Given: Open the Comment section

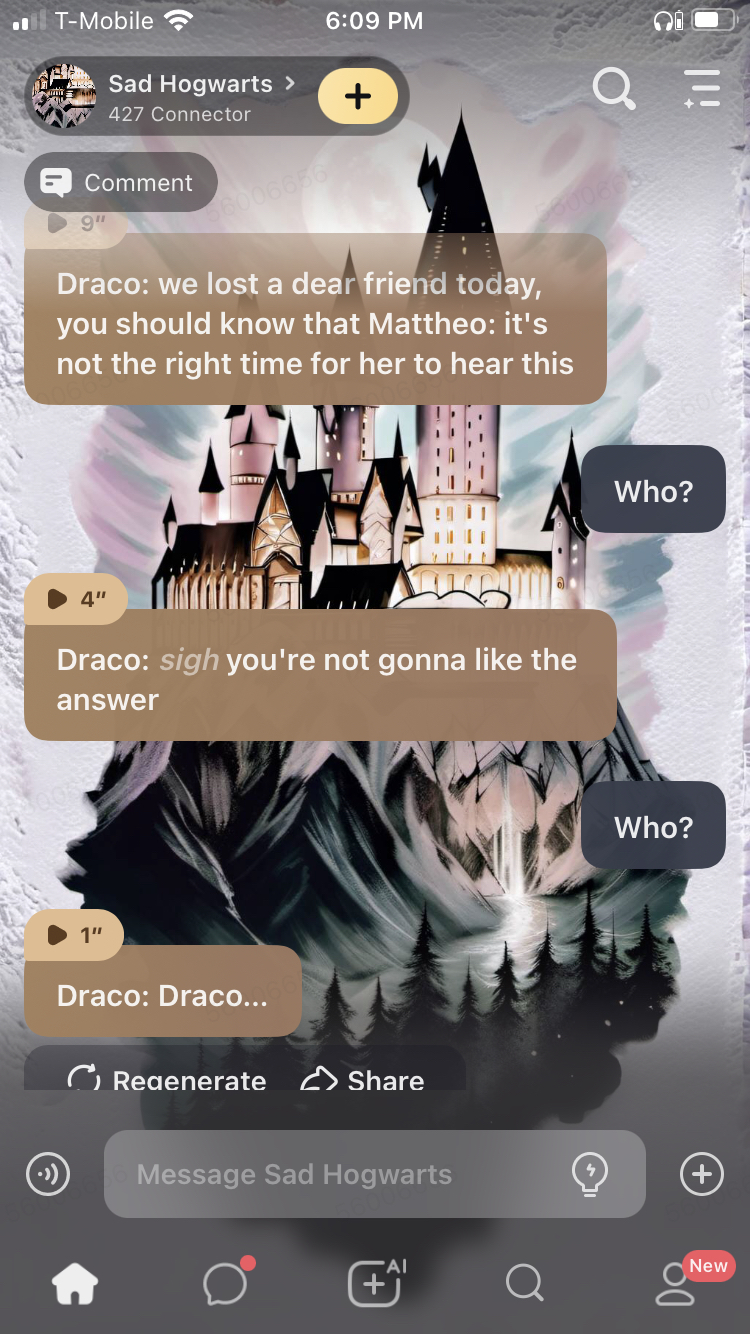Looking at the screenshot, I should point(120,183).
